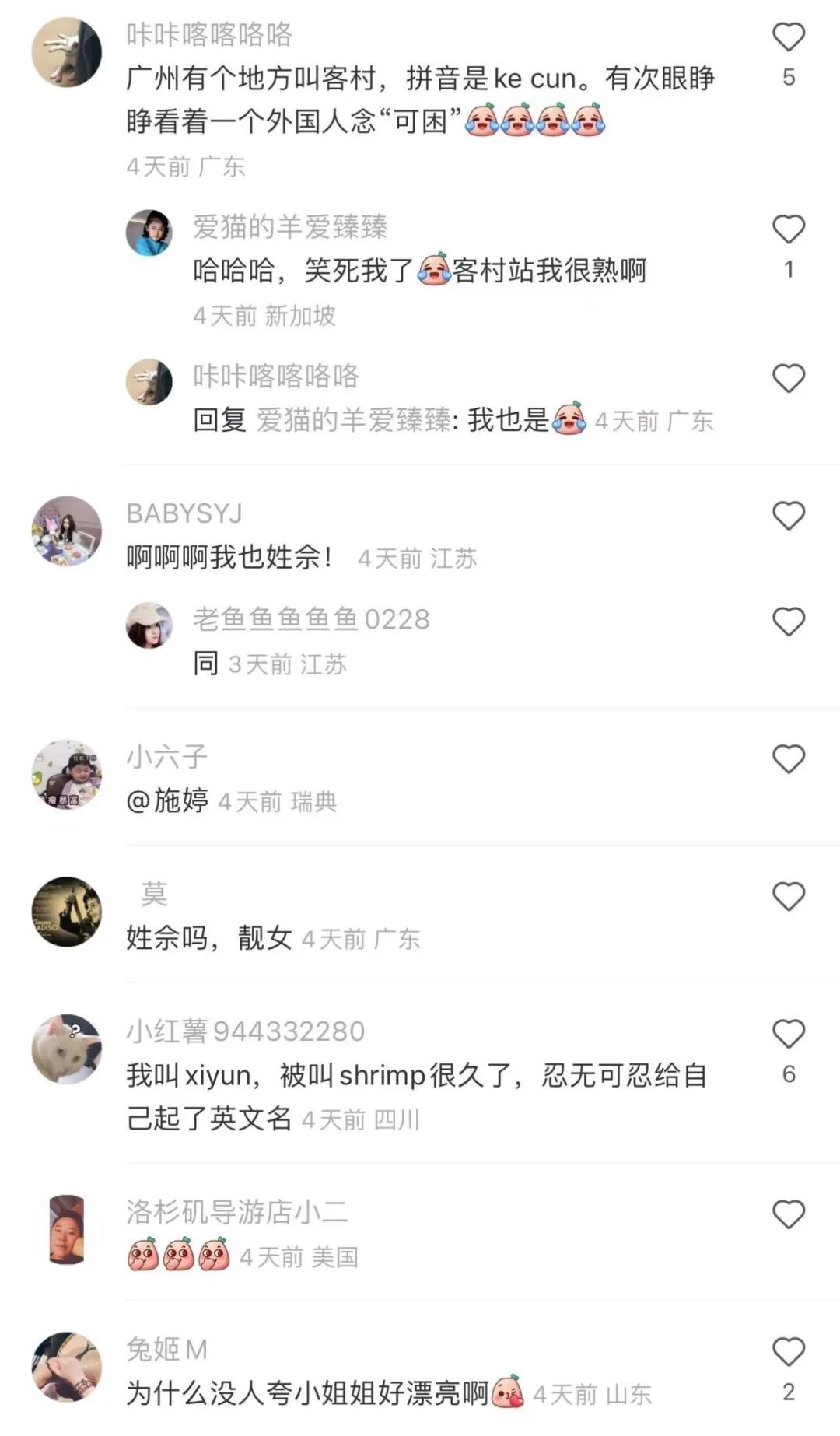Open 兔姬M's avatar
This screenshot has height=1436, width=840.
(67, 1368)
